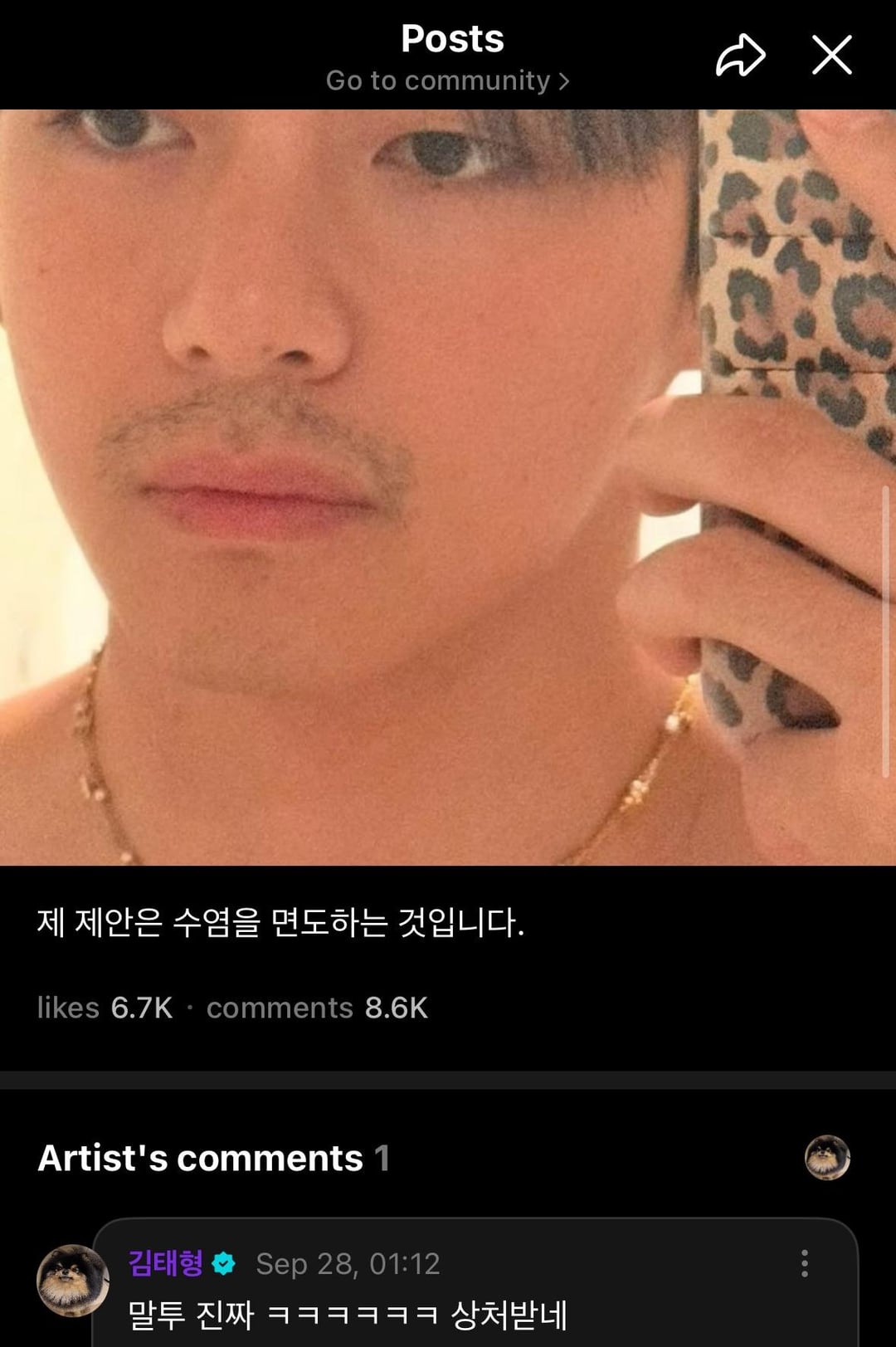The image size is (896, 1347).
Task: Go to community link
Action: tap(447, 81)
